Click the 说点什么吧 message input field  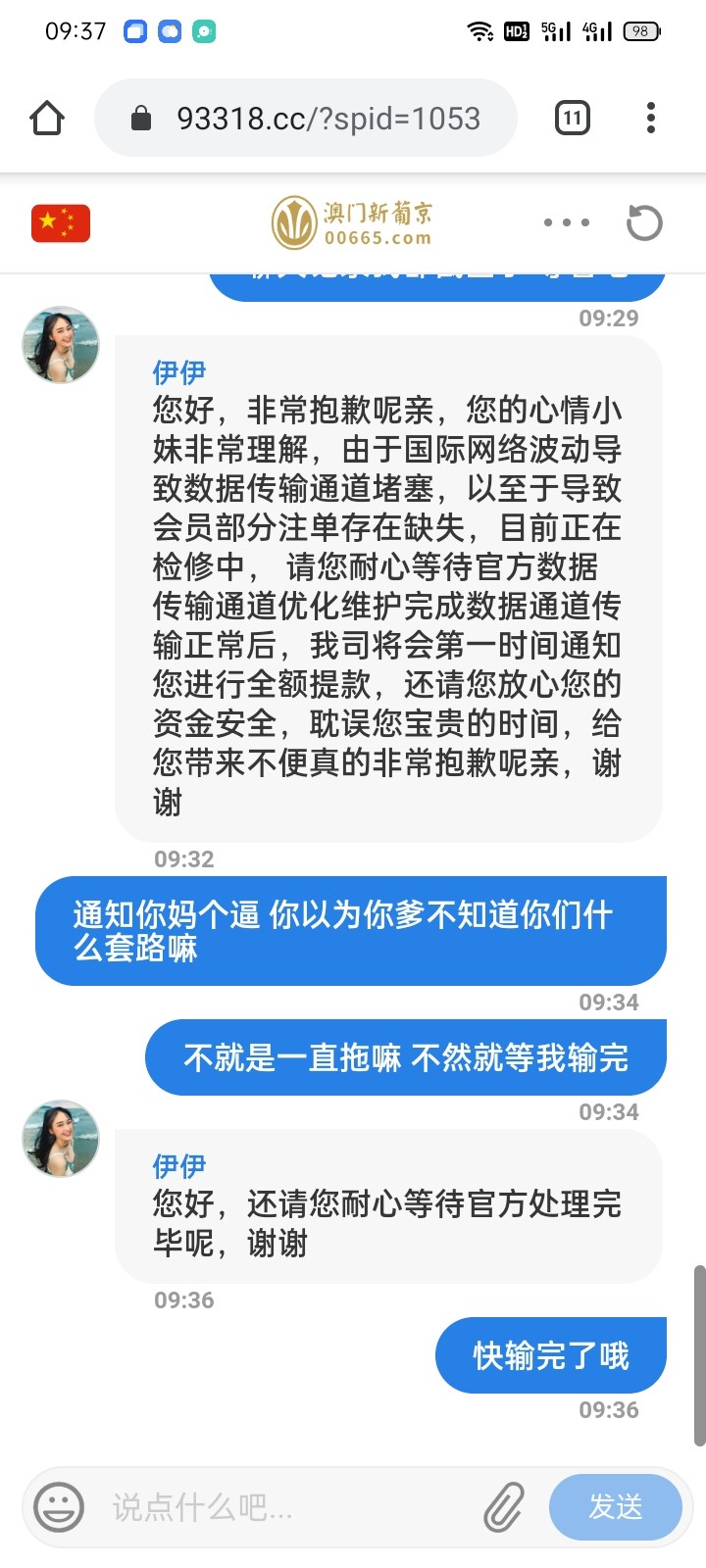tap(245, 1507)
